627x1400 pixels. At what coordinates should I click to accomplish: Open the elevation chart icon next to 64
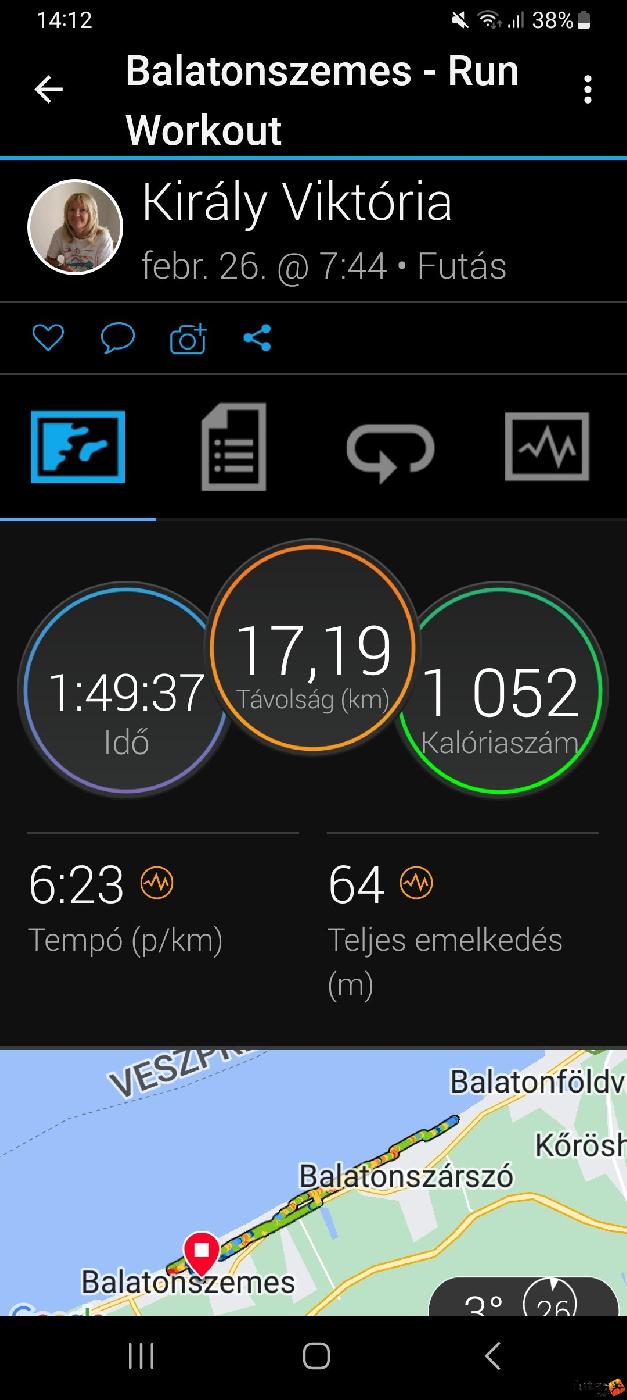pyautogui.click(x=417, y=883)
